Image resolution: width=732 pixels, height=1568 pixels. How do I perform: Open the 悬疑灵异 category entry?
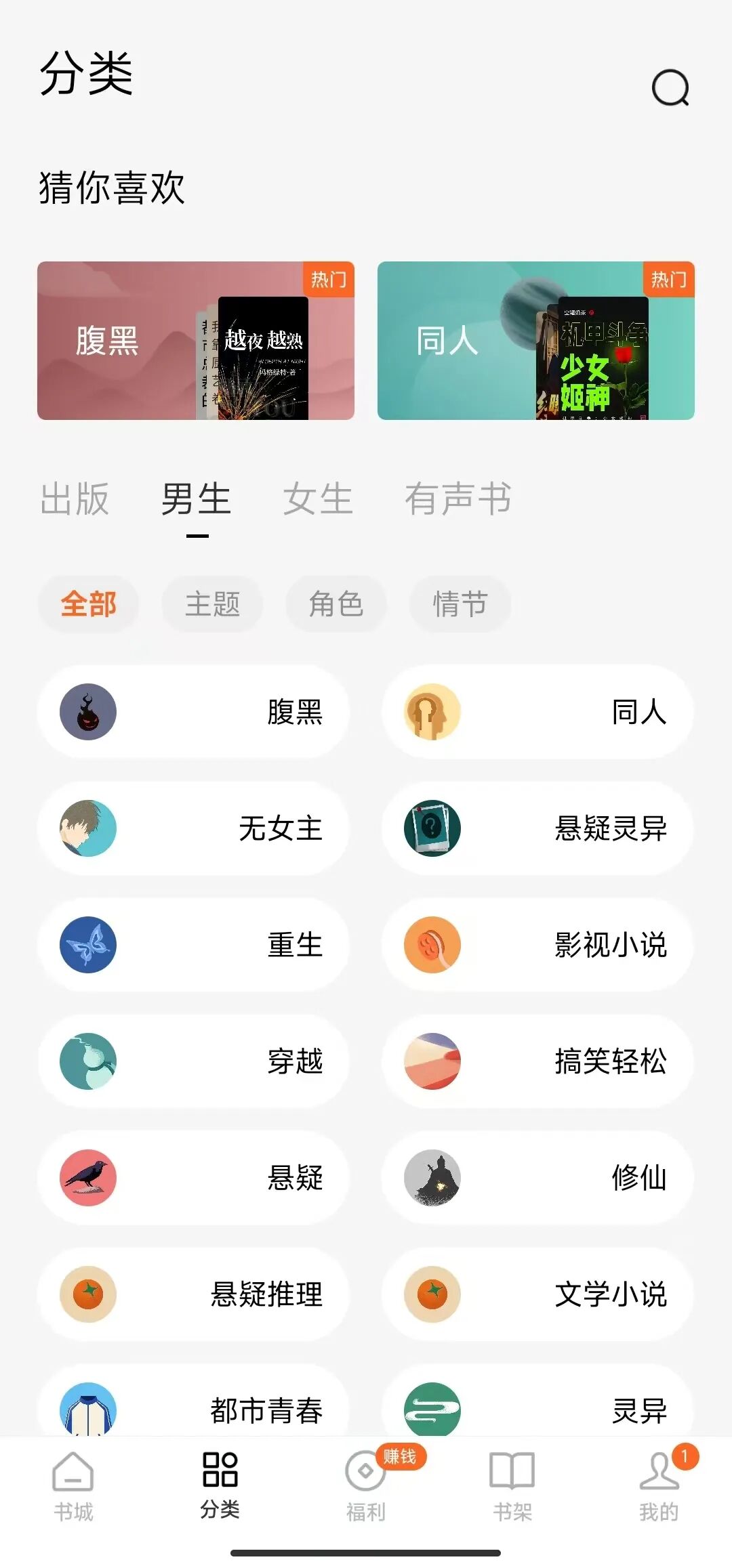pos(535,827)
